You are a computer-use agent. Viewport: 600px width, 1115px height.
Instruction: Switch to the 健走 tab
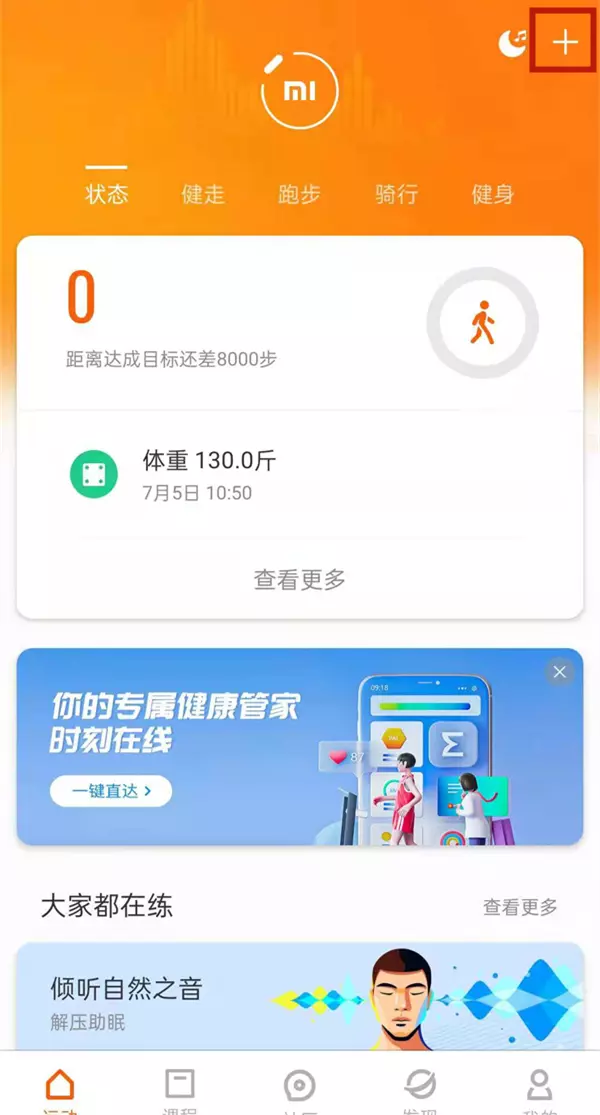[203, 194]
